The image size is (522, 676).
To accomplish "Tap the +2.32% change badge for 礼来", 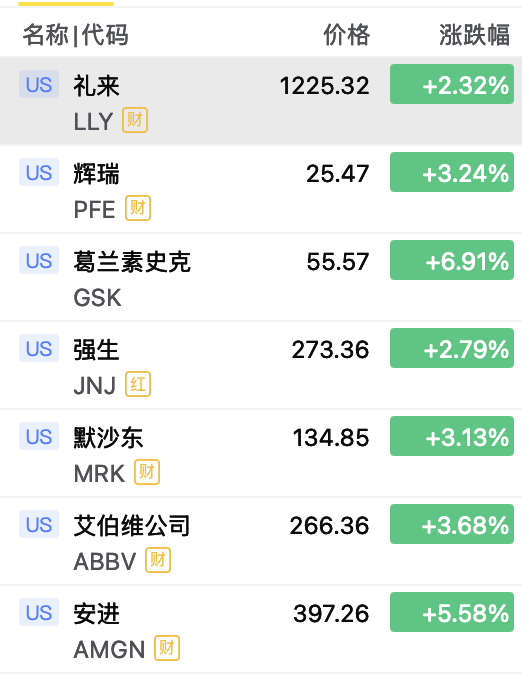I will 452,84.
